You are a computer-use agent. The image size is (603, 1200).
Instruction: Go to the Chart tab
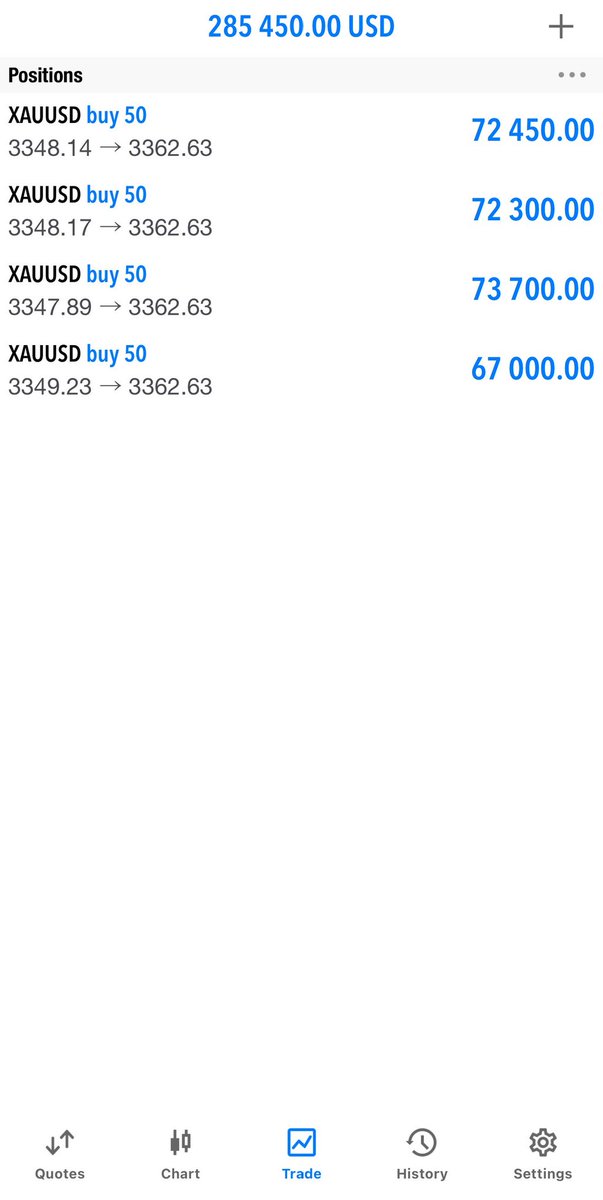coord(180,1155)
